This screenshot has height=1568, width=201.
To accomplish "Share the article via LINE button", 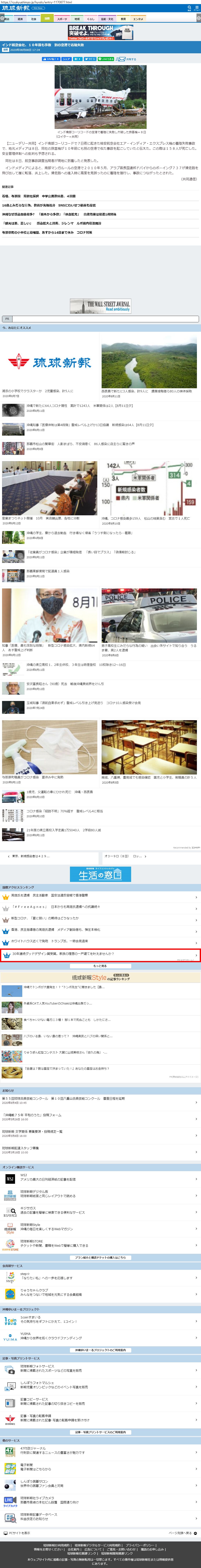I will click(107, 59).
